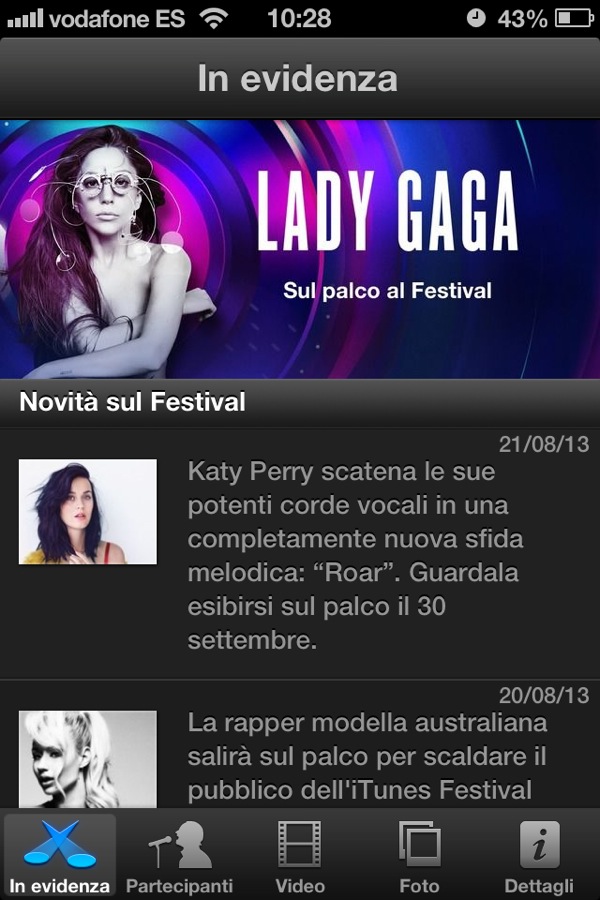The width and height of the screenshot is (600, 900).
Task: Go to the Video tab
Action: click(x=300, y=856)
